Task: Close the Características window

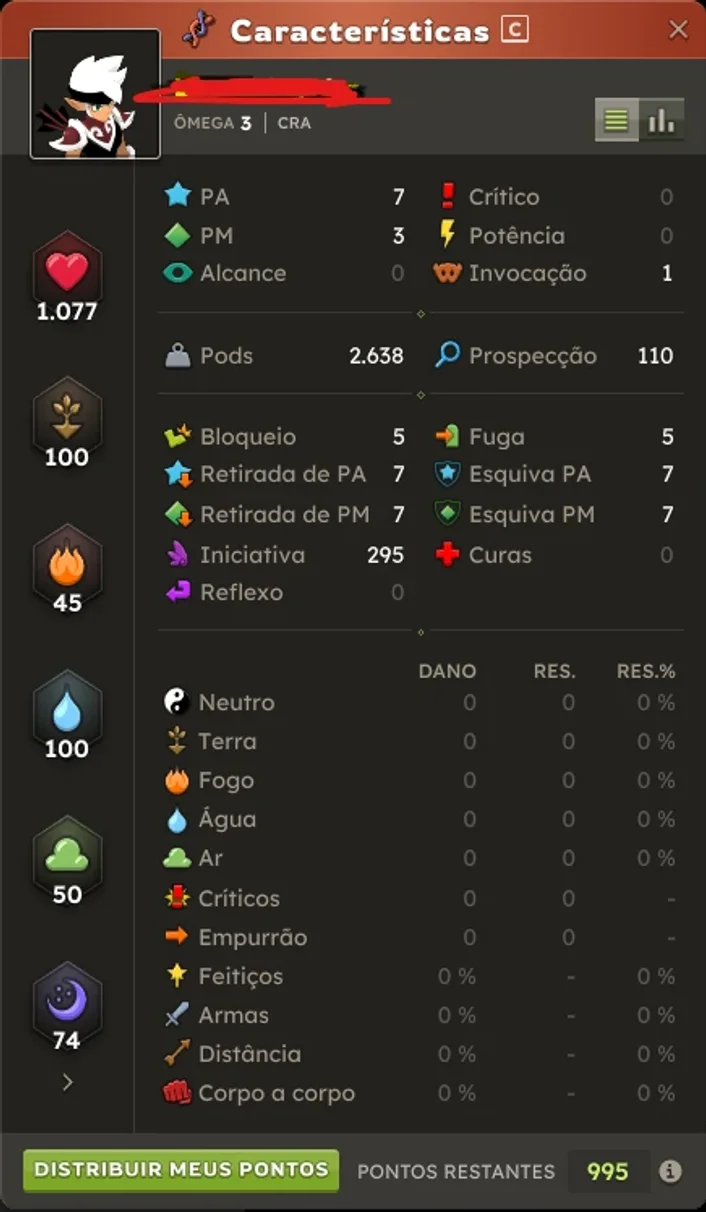Action: coord(678,30)
